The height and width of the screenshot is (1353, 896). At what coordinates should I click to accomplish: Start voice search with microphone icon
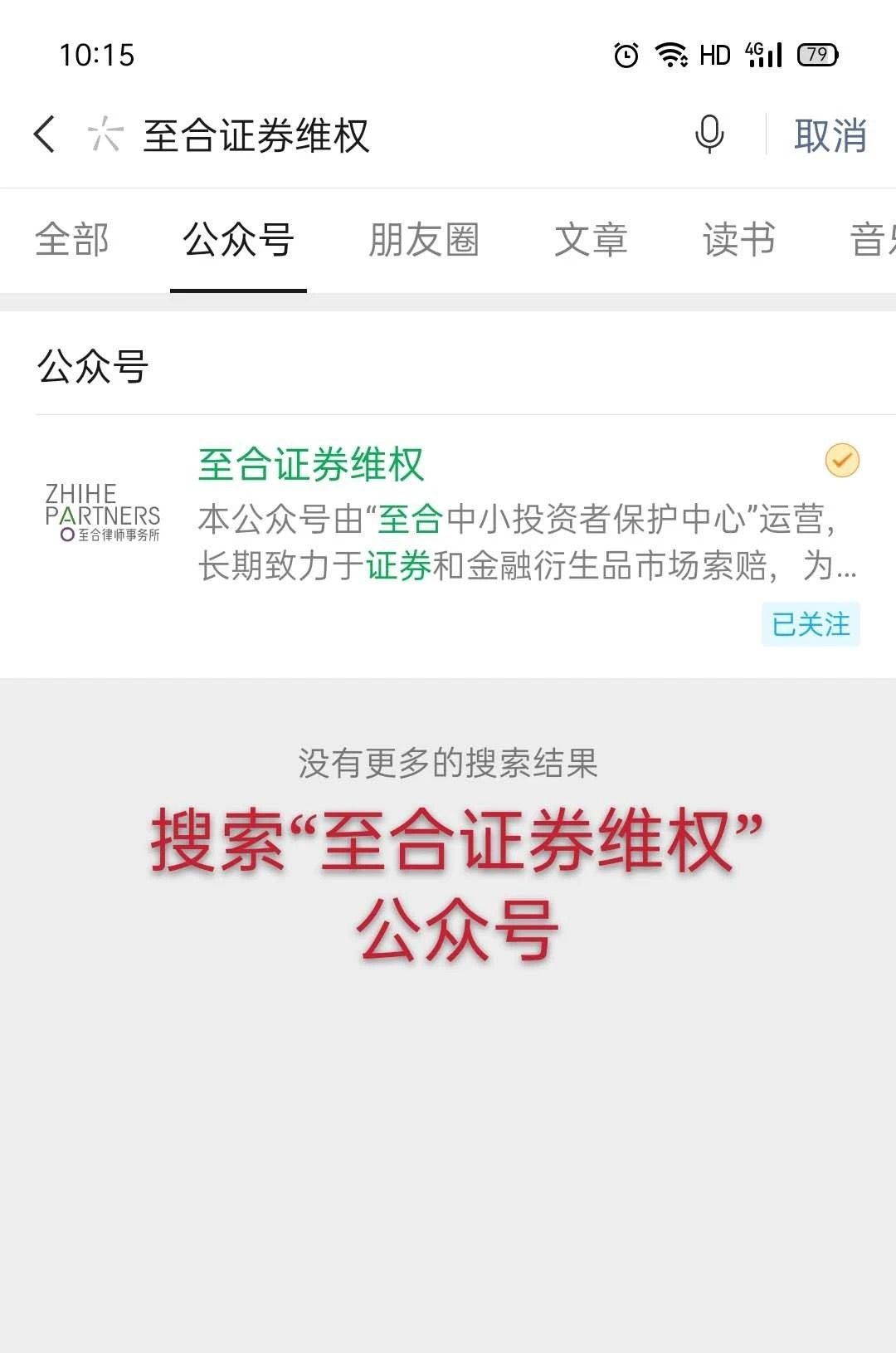pyautogui.click(x=709, y=134)
